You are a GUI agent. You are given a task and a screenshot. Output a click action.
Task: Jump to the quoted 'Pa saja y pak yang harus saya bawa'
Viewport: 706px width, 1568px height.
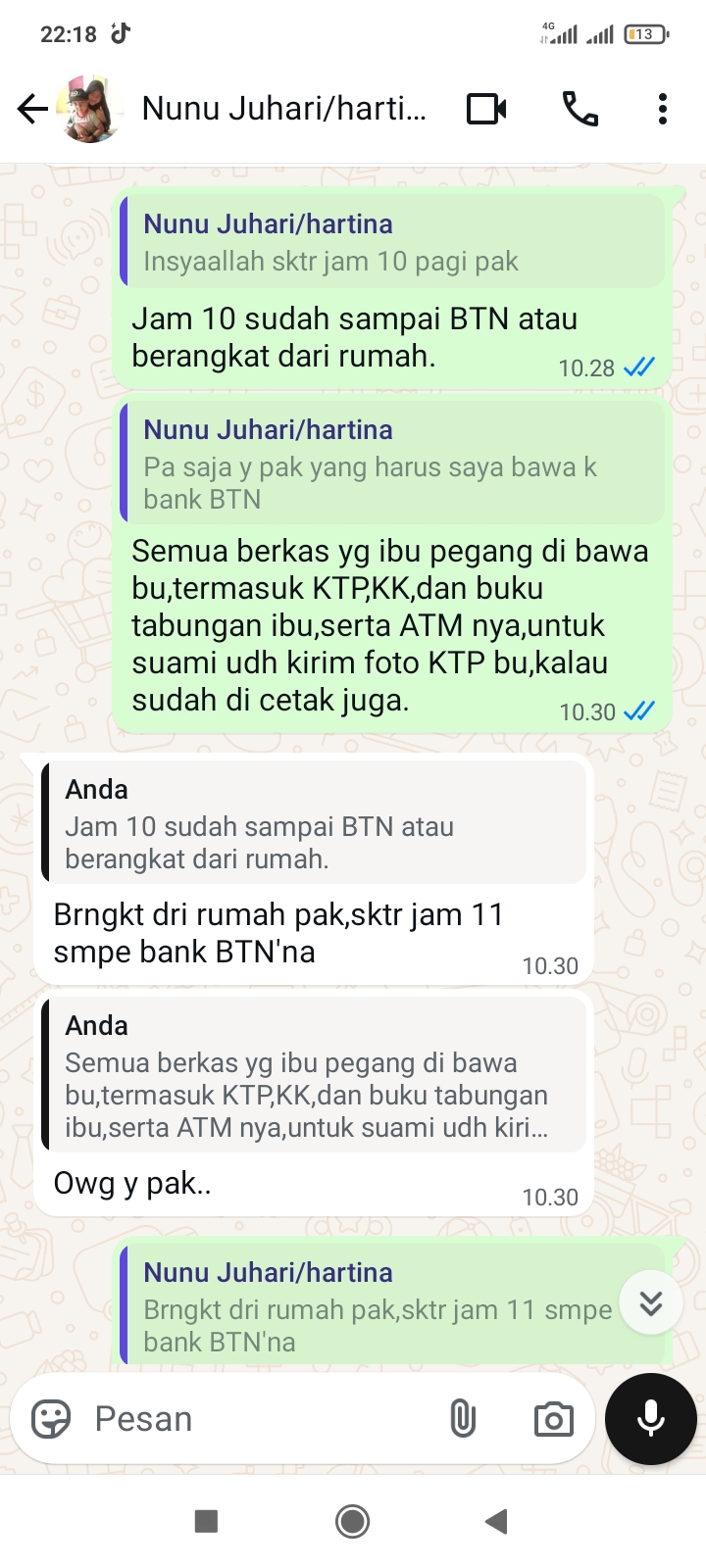392,465
